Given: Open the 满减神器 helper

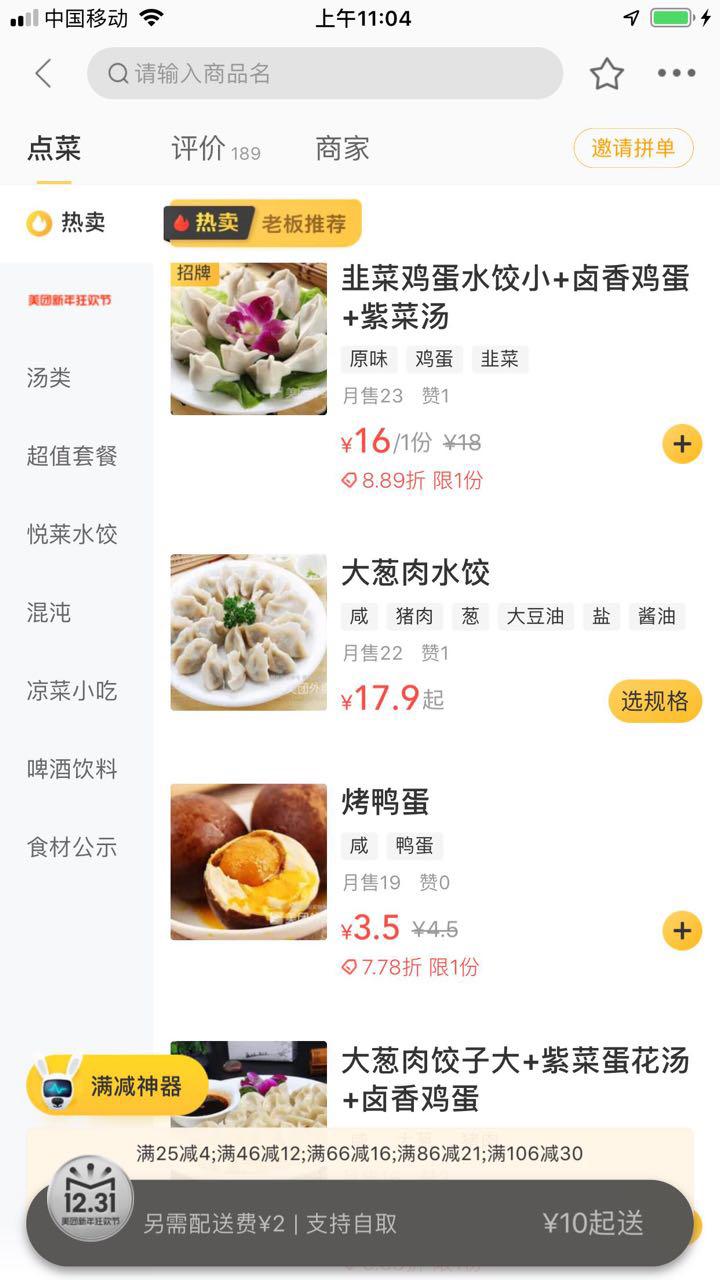Looking at the screenshot, I should pyautogui.click(x=117, y=1086).
